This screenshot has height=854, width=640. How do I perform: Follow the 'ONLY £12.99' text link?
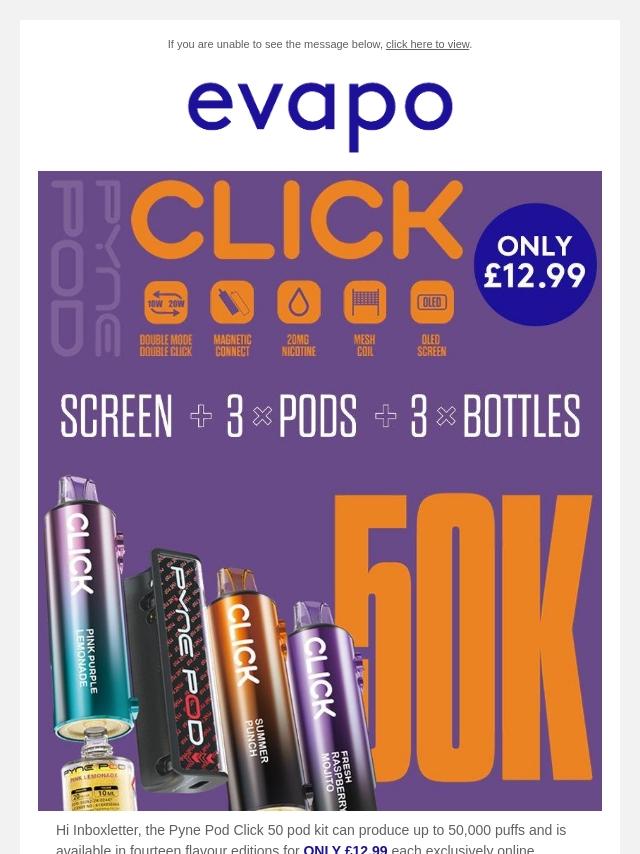pyautogui.click(x=345, y=849)
